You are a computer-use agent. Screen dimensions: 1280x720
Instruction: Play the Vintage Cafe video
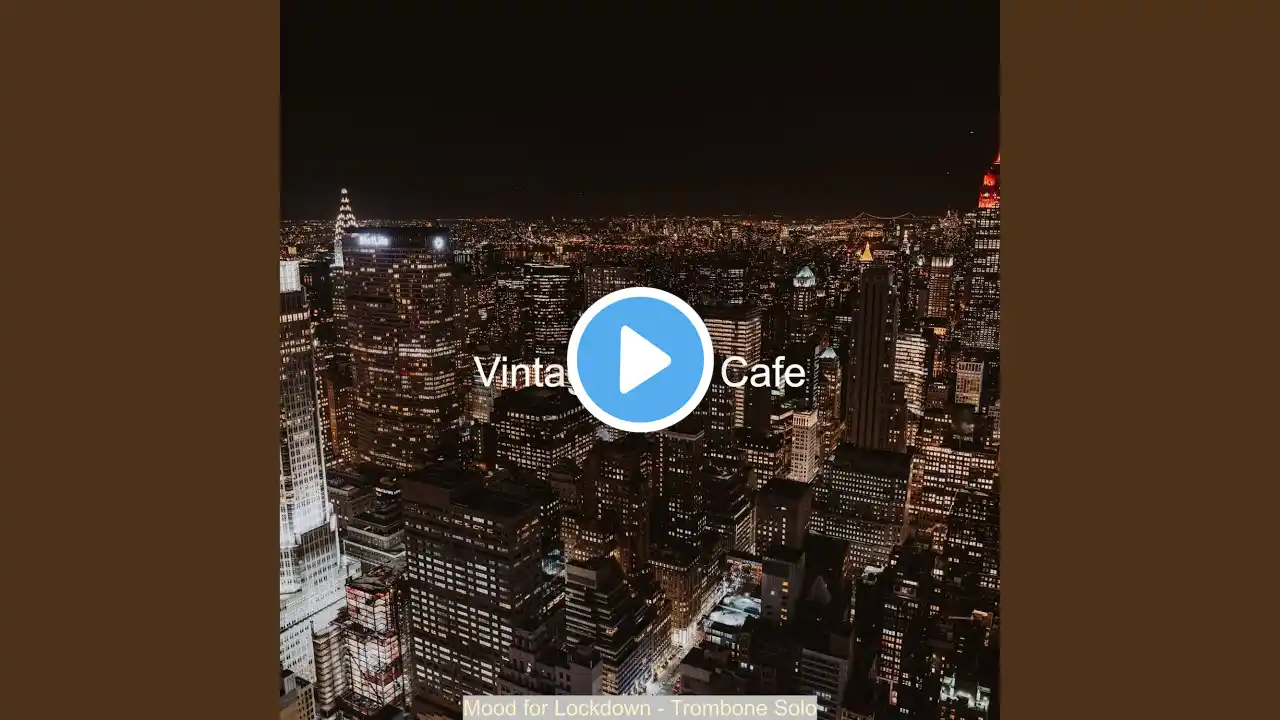[640, 360]
